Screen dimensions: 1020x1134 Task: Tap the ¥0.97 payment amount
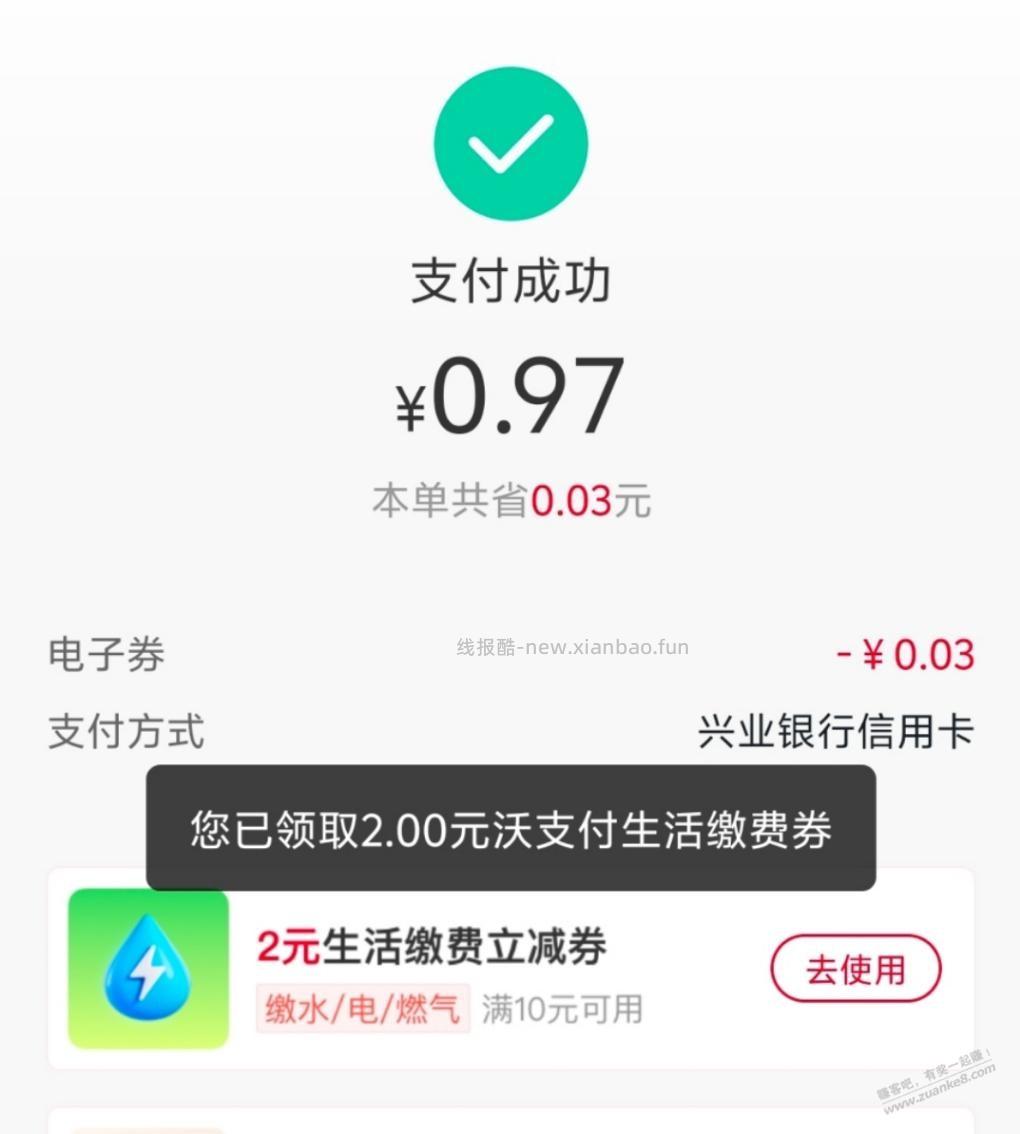click(x=510, y=398)
